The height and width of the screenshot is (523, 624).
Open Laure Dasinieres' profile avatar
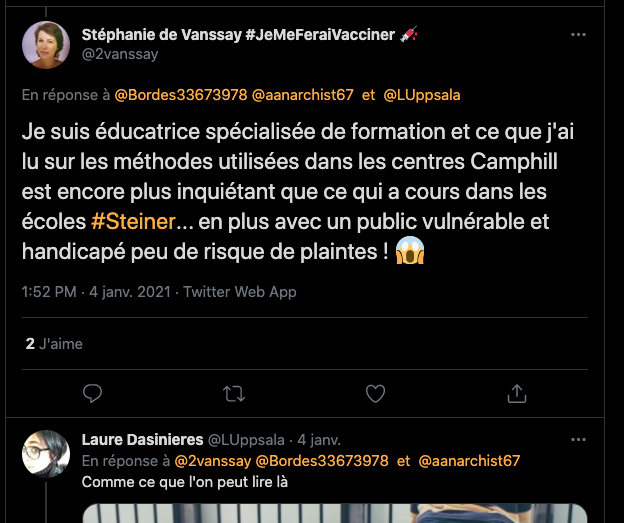(x=46, y=454)
